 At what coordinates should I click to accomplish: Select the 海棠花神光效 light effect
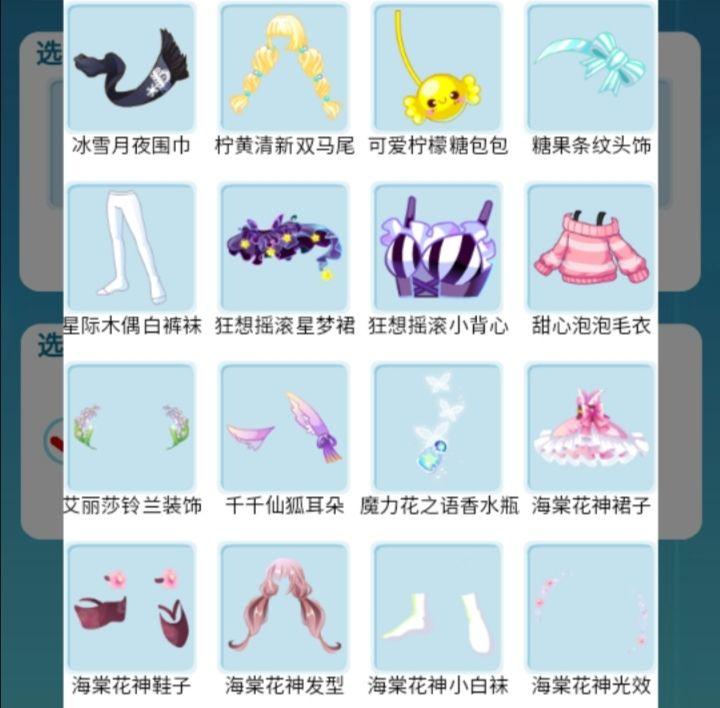(590, 608)
